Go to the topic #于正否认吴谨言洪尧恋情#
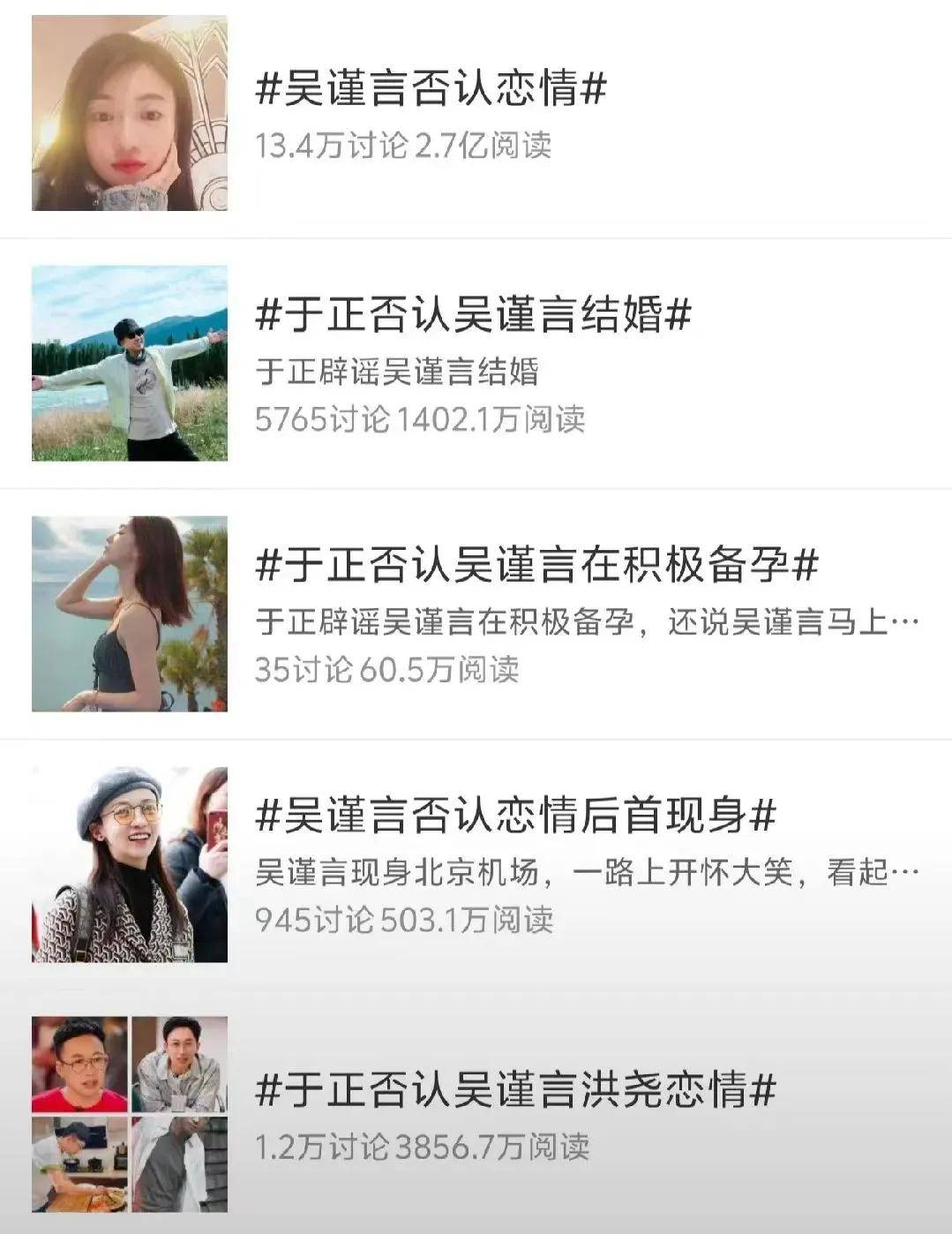Image resolution: width=952 pixels, height=1234 pixels. pyautogui.click(x=515, y=1090)
